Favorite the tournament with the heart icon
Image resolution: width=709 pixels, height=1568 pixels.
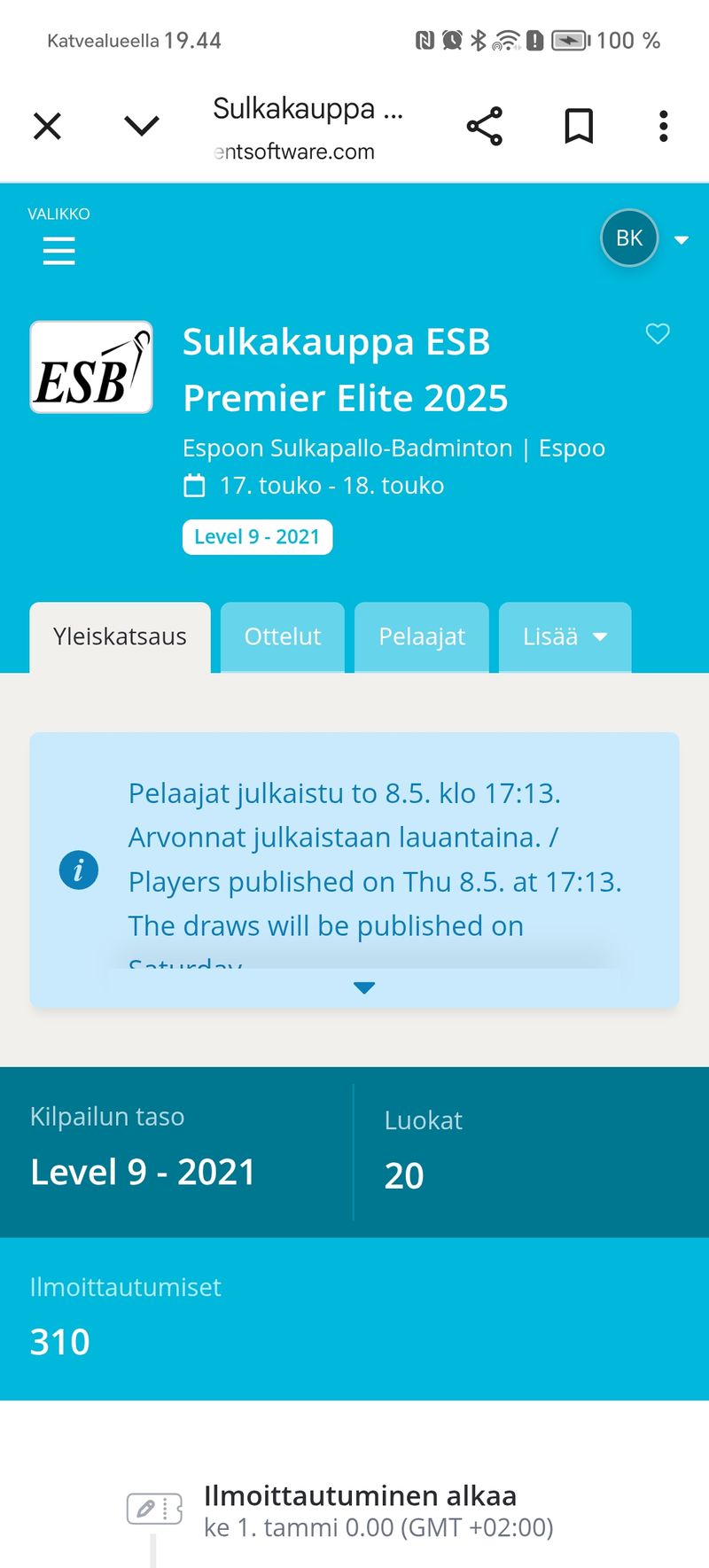coord(658,334)
